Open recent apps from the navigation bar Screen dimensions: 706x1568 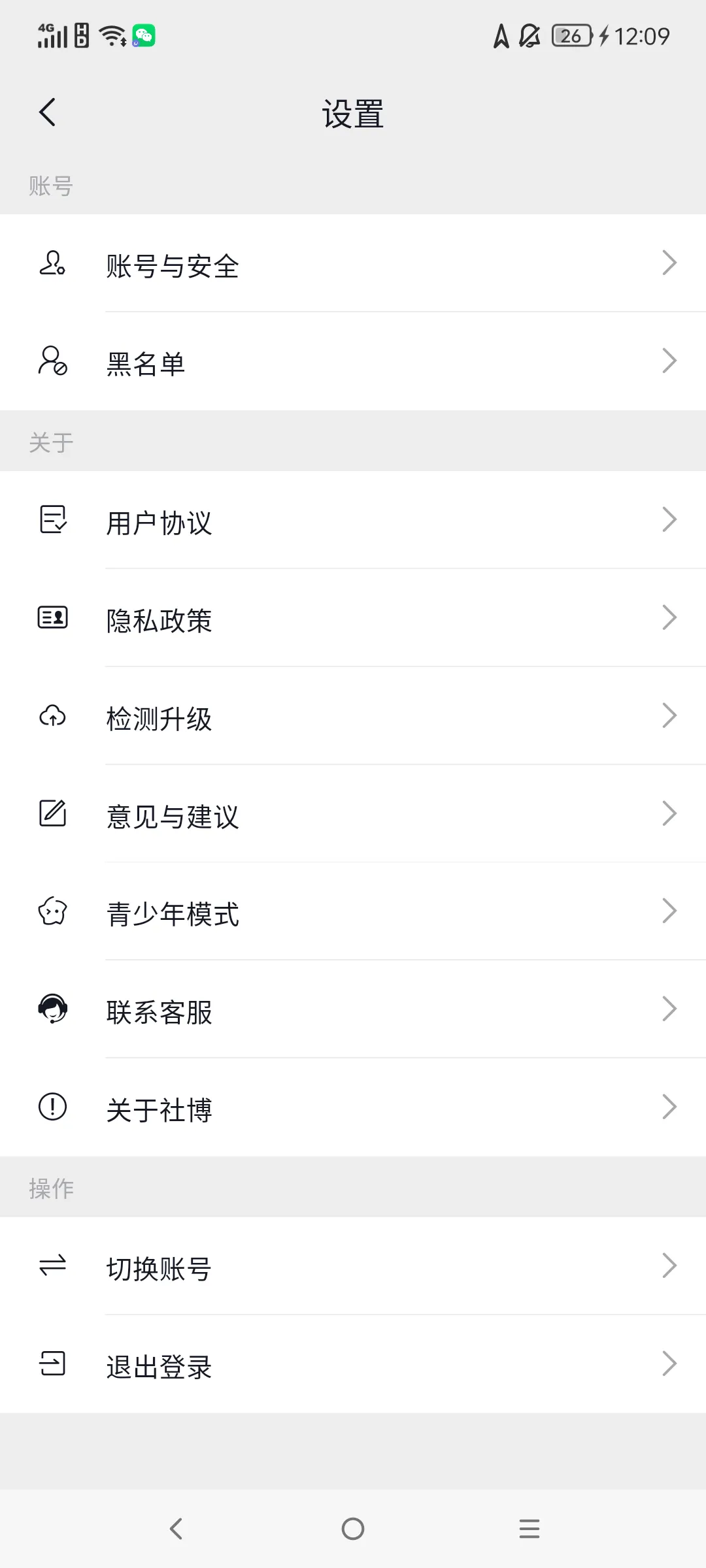point(529,1529)
